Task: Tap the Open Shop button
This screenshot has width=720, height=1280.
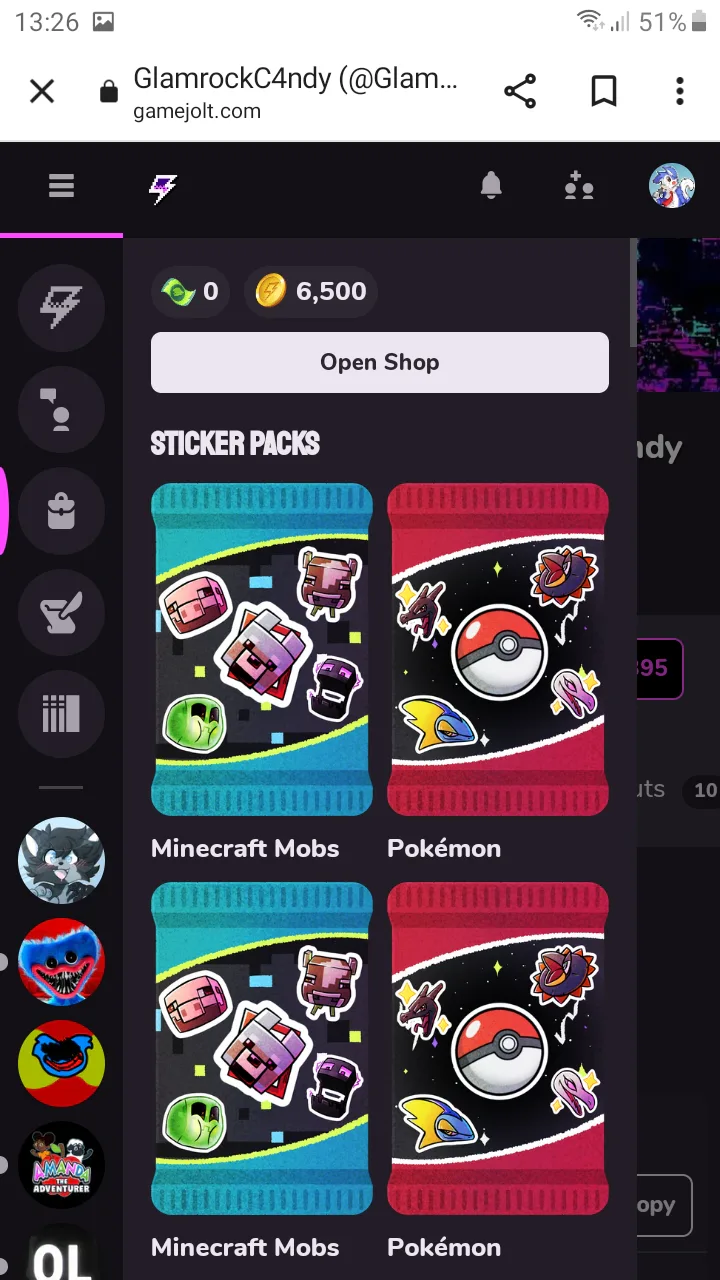Action: coord(380,362)
